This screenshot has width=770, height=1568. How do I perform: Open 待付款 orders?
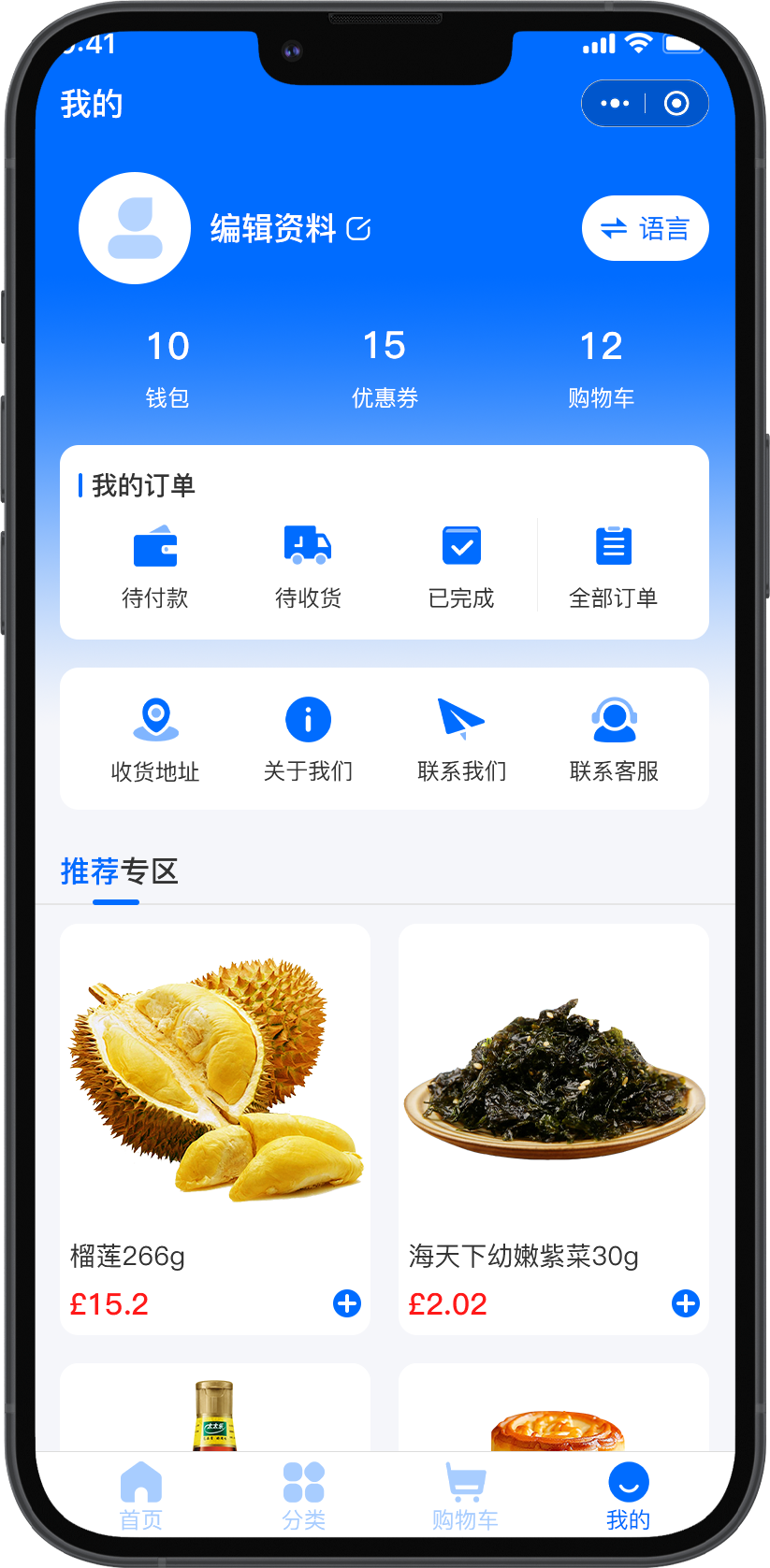(x=155, y=566)
